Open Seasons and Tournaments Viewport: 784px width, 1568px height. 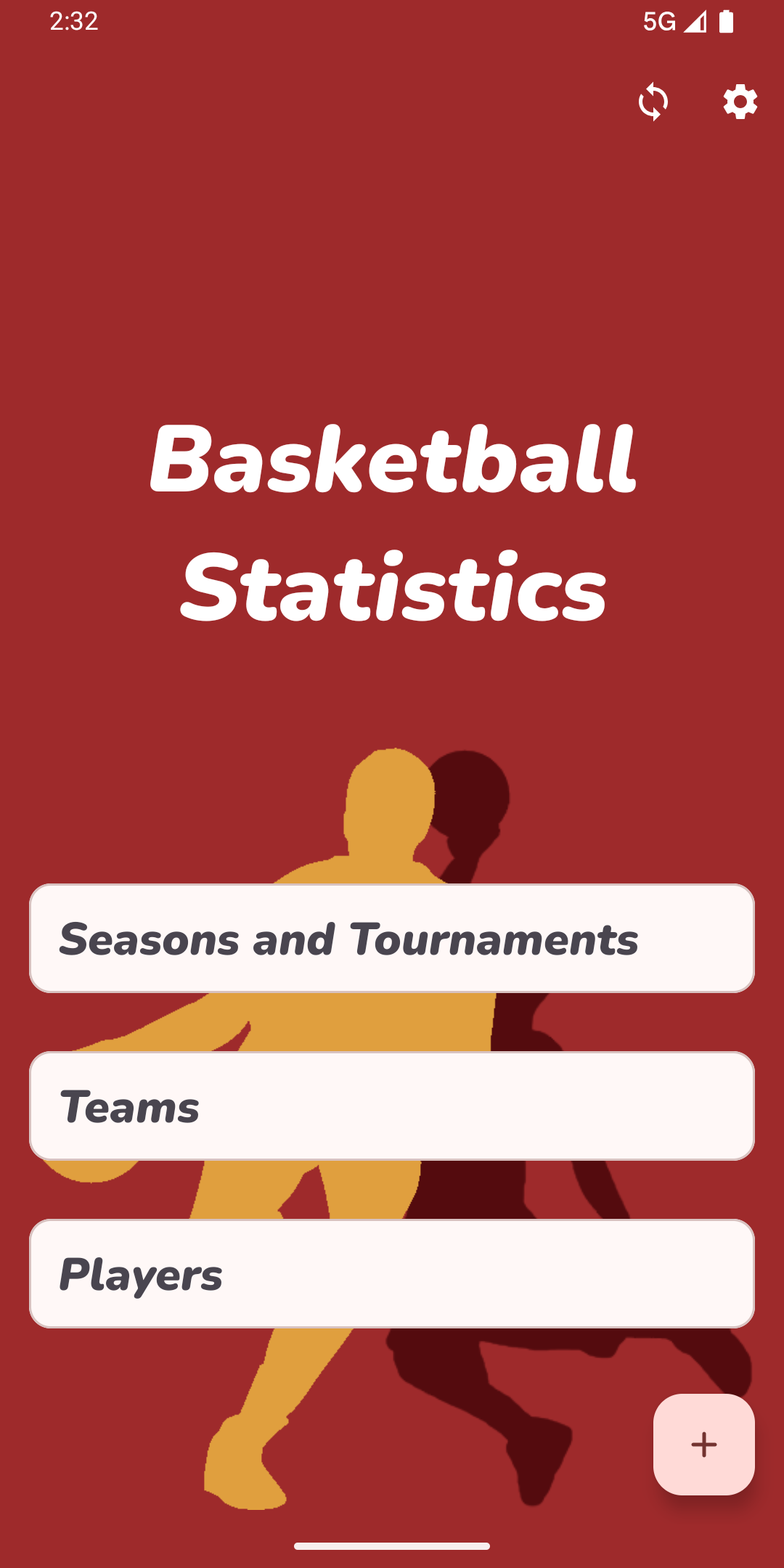point(392,938)
